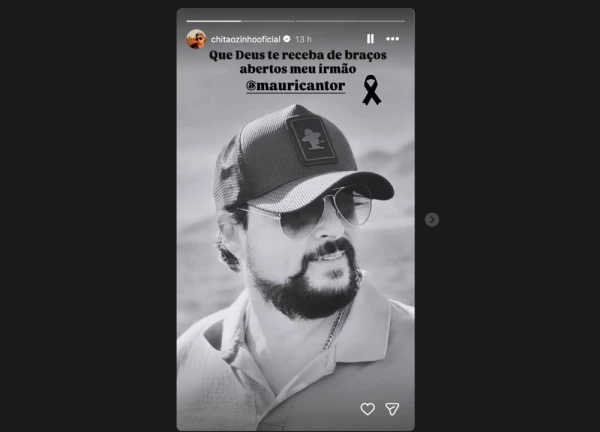Image resolution: width=600 pixels, height=432 pixels.
Task: Open the @mauricantor mention
Action: pyautogui.click(x=296, y=87)
